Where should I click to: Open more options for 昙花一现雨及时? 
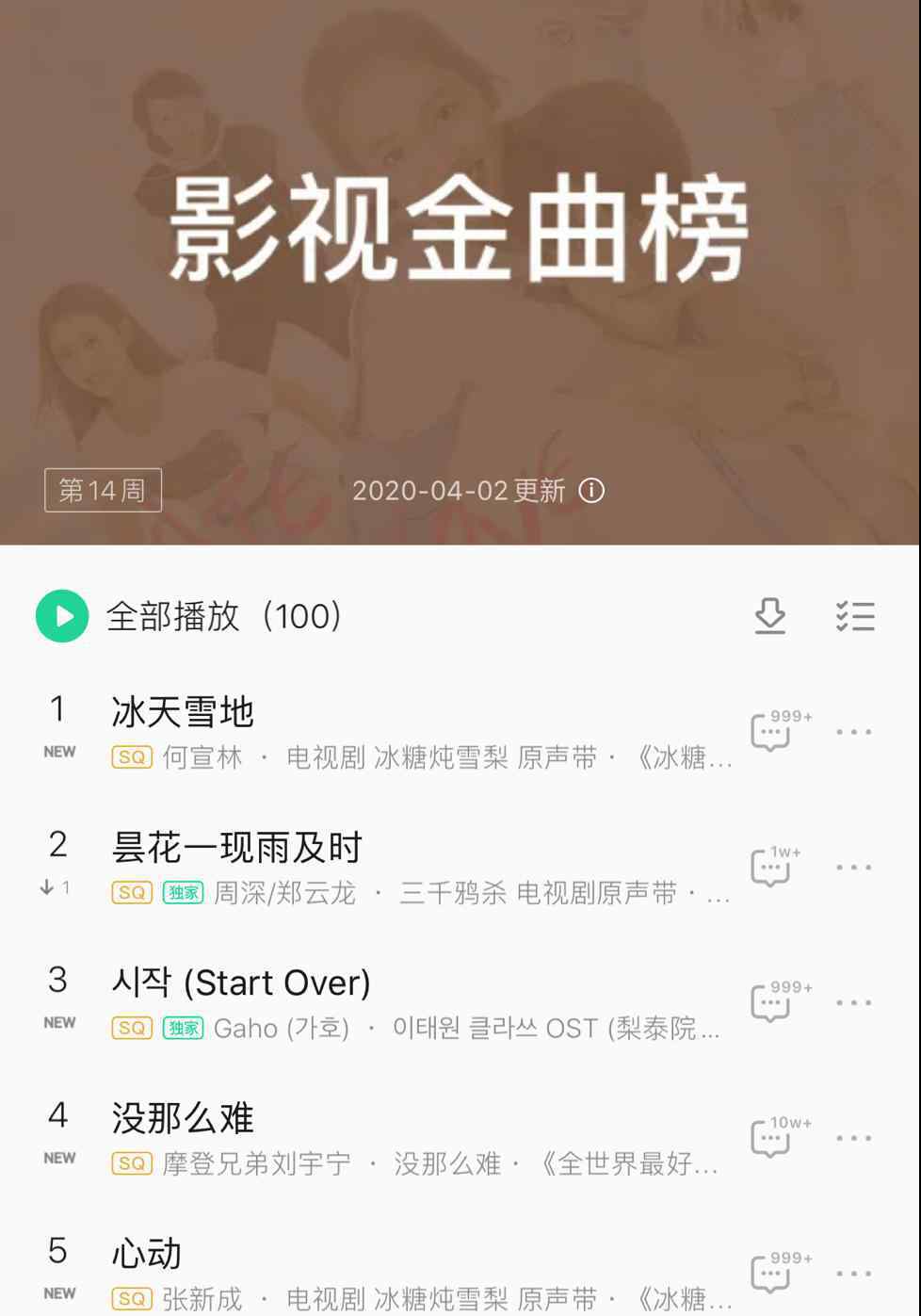click(x=854, y=868)
